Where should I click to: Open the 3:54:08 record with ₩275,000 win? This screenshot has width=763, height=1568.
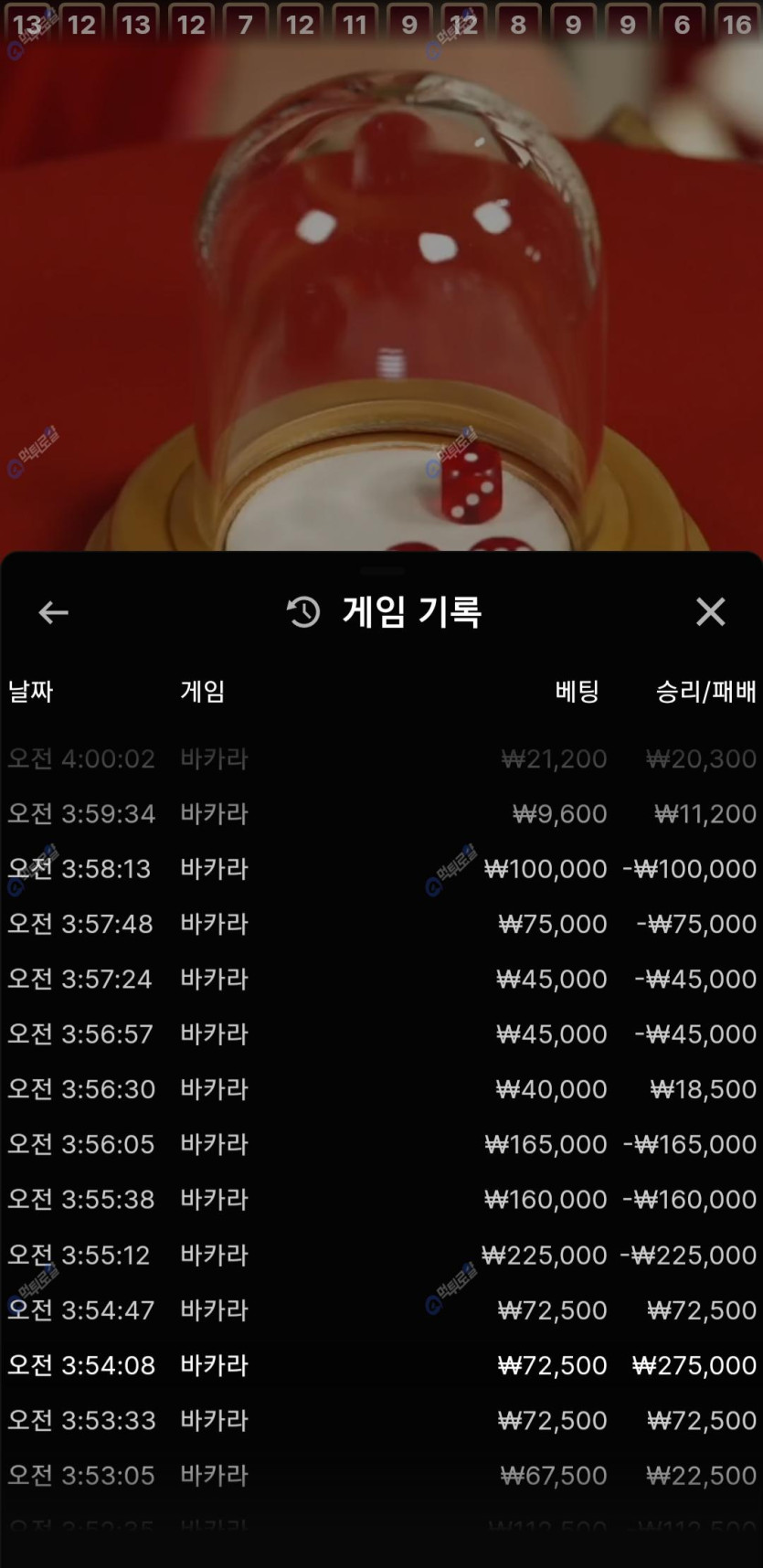tap(381, 1365)
